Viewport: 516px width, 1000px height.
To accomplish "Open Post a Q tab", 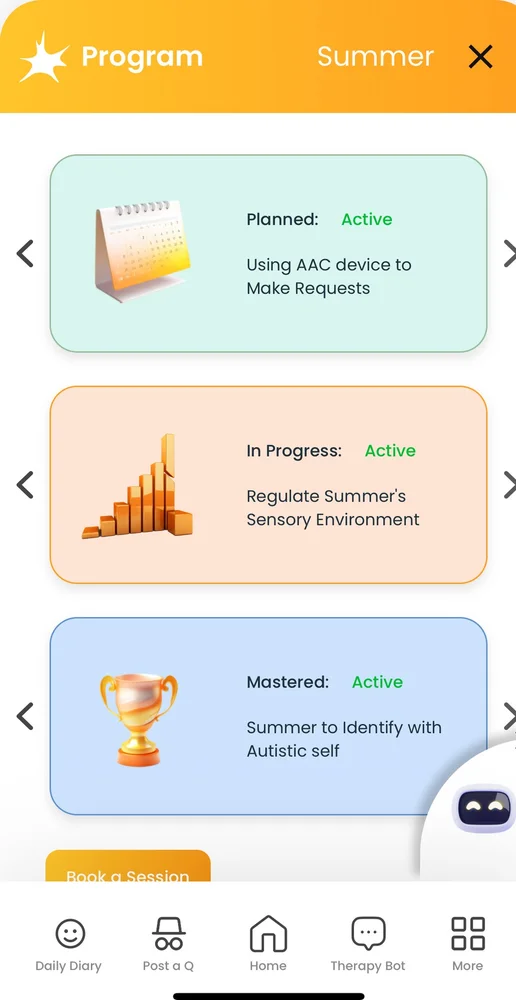I will pyautogui.click(x=168, y=945).
